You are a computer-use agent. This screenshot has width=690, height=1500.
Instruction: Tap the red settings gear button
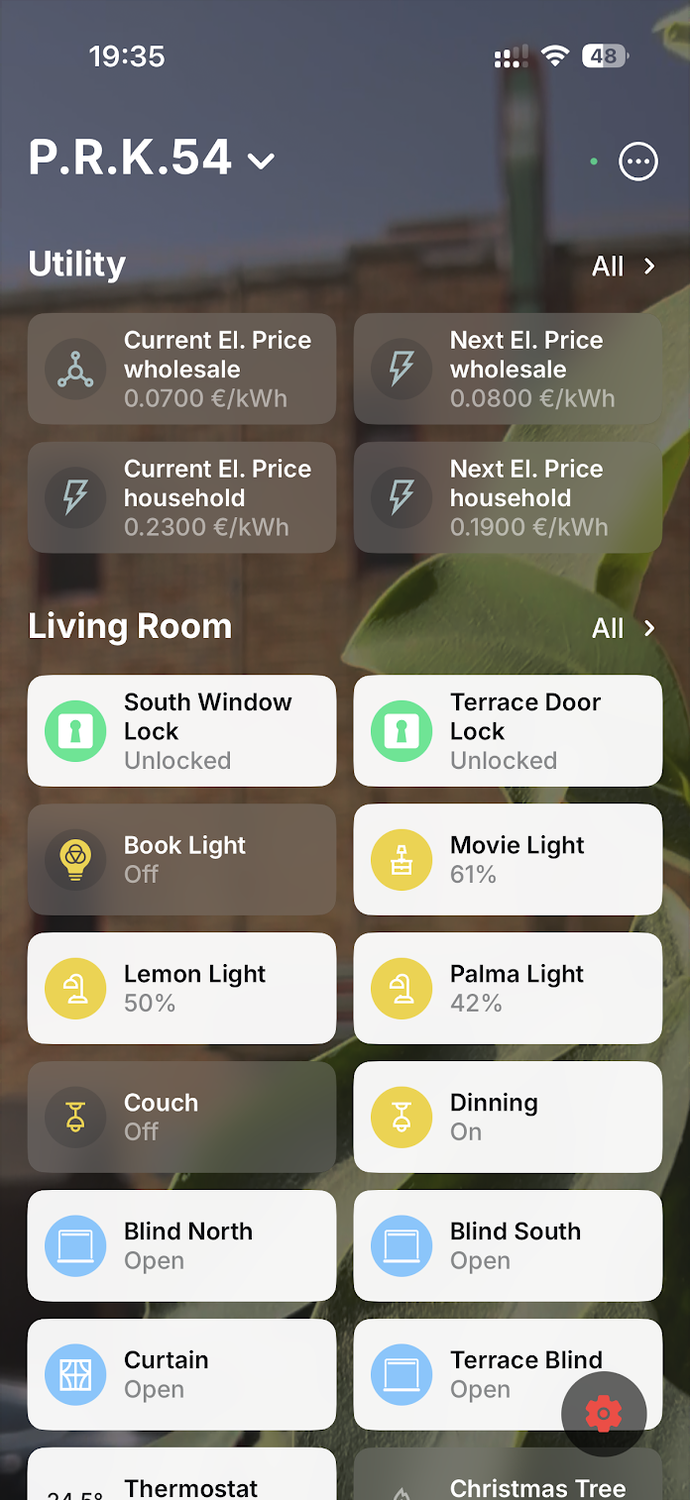604,1413
